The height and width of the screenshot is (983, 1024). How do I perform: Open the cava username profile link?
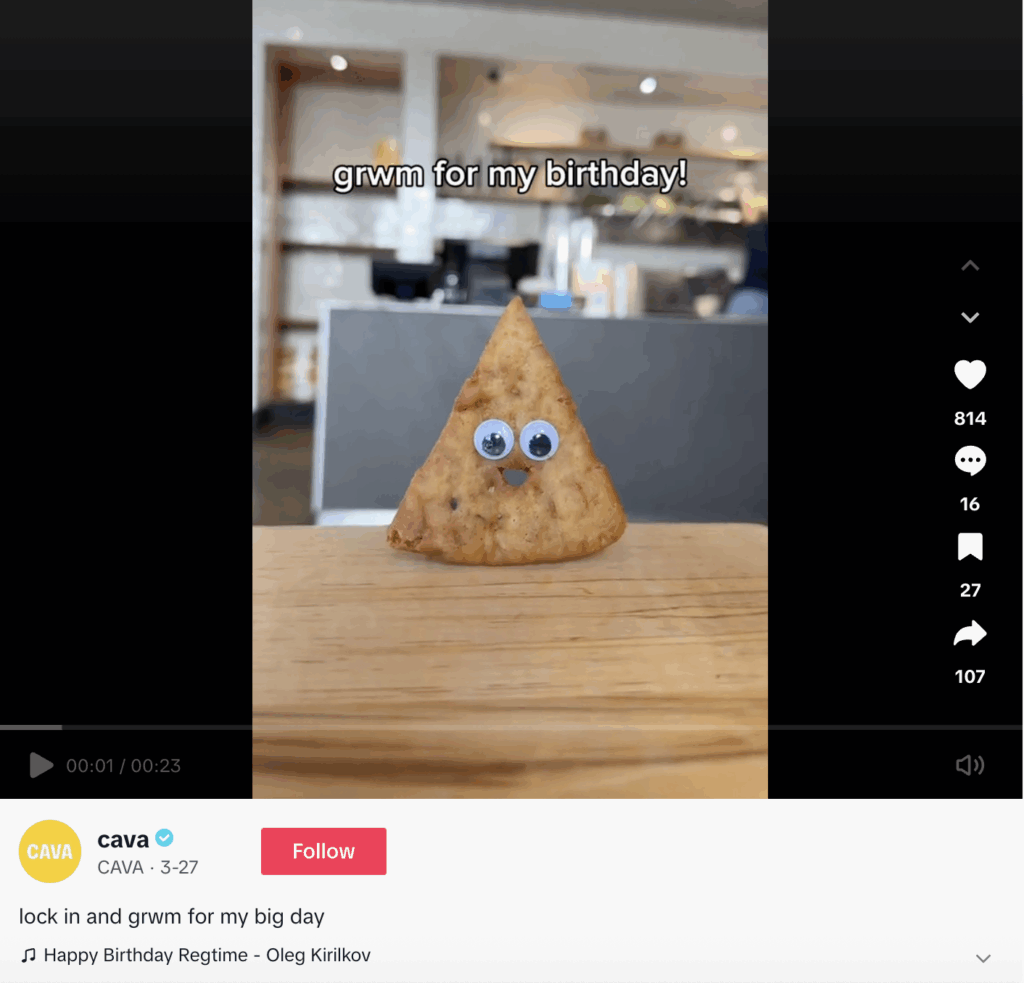(x=123, y=838)
